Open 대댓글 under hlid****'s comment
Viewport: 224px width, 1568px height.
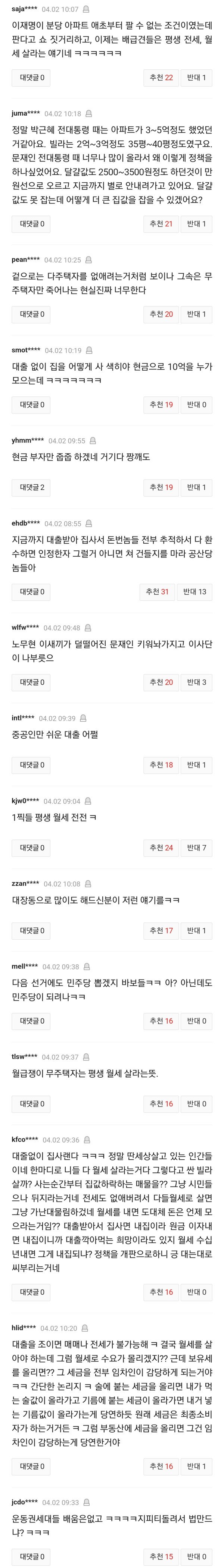coord(32,1466)
